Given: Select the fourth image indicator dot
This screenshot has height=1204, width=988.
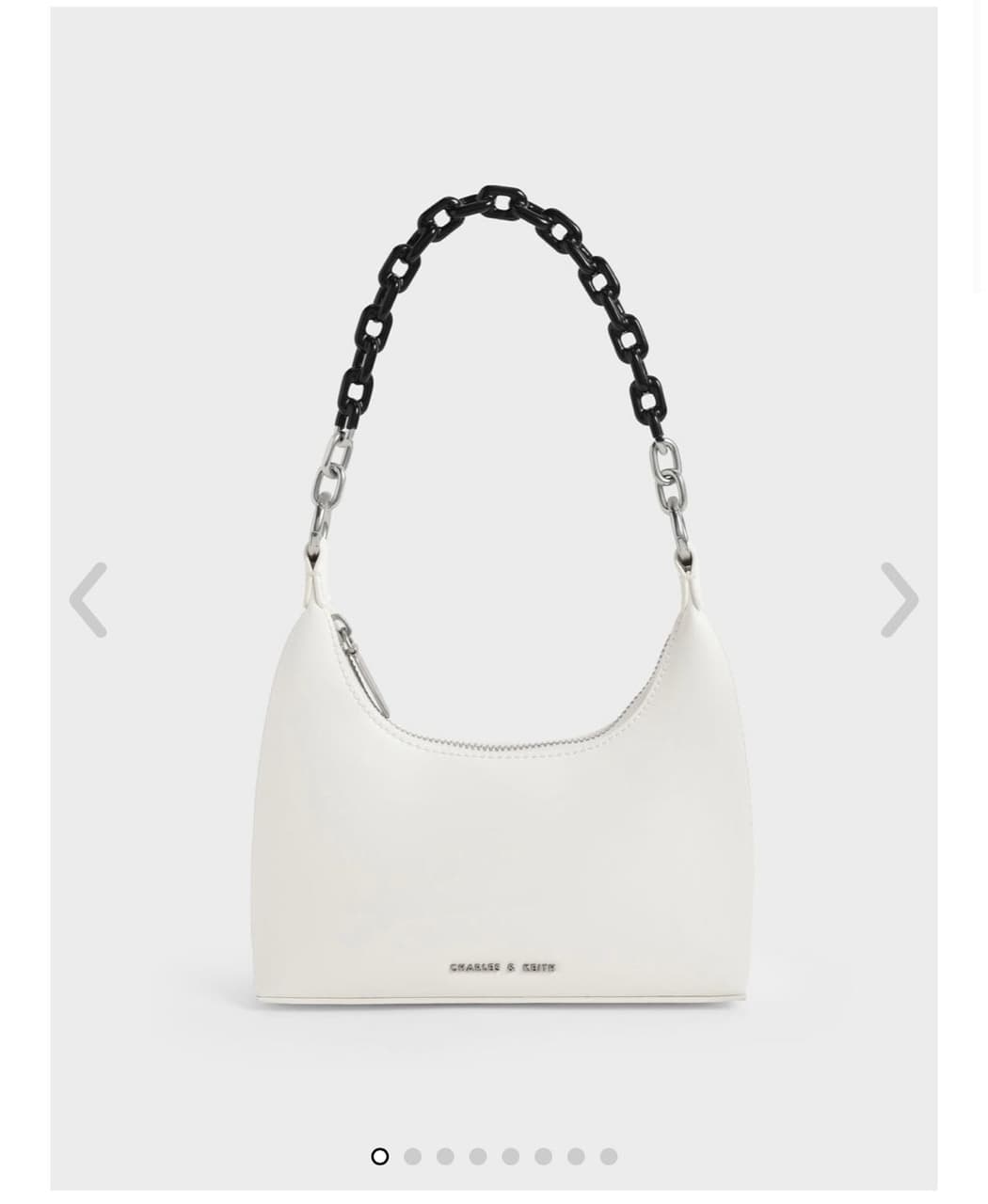Looking at the screenshot, I should [x=478, y=1156].
